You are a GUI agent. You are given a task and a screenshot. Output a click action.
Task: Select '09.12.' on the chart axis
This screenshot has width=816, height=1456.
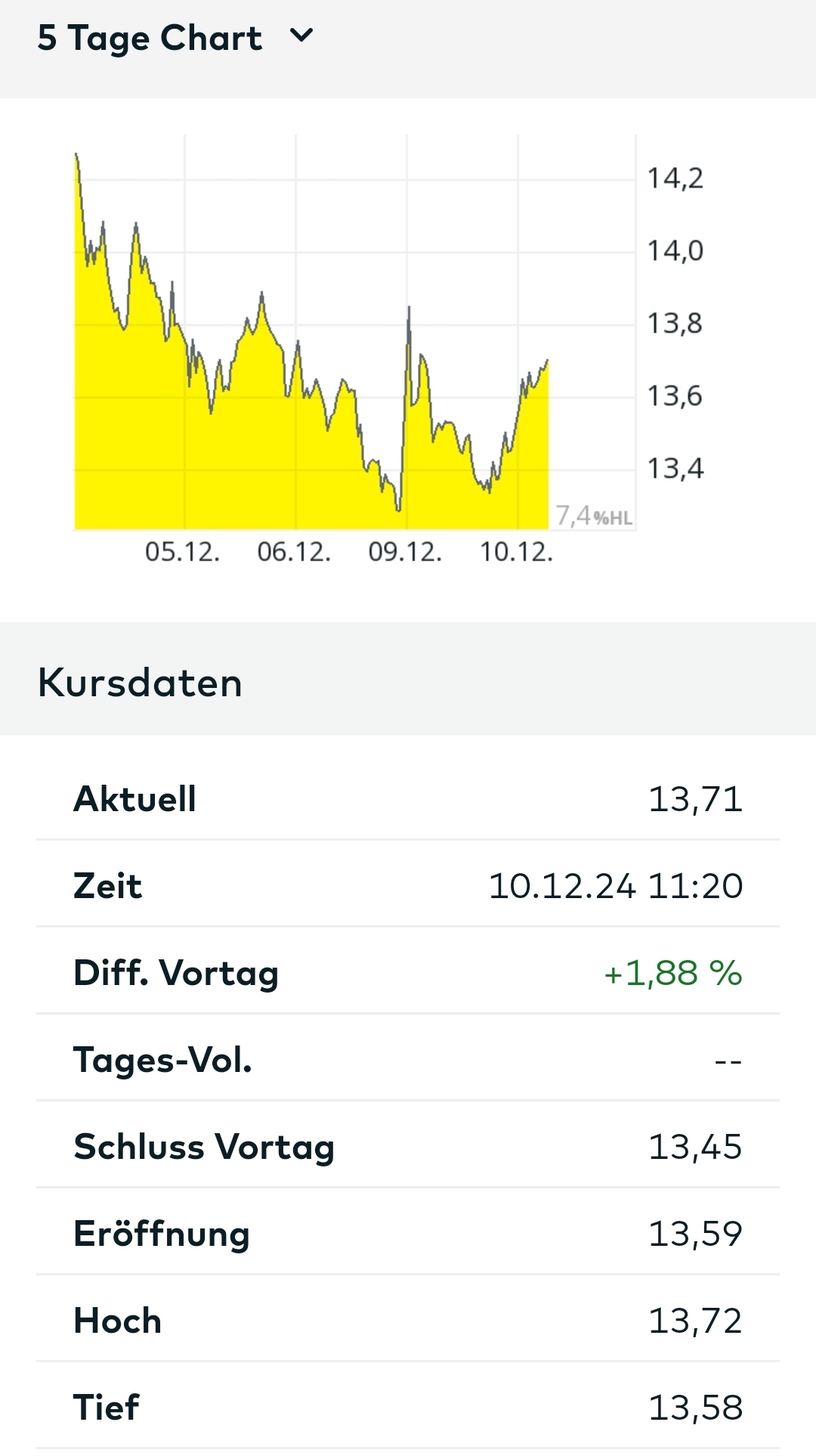406,552
